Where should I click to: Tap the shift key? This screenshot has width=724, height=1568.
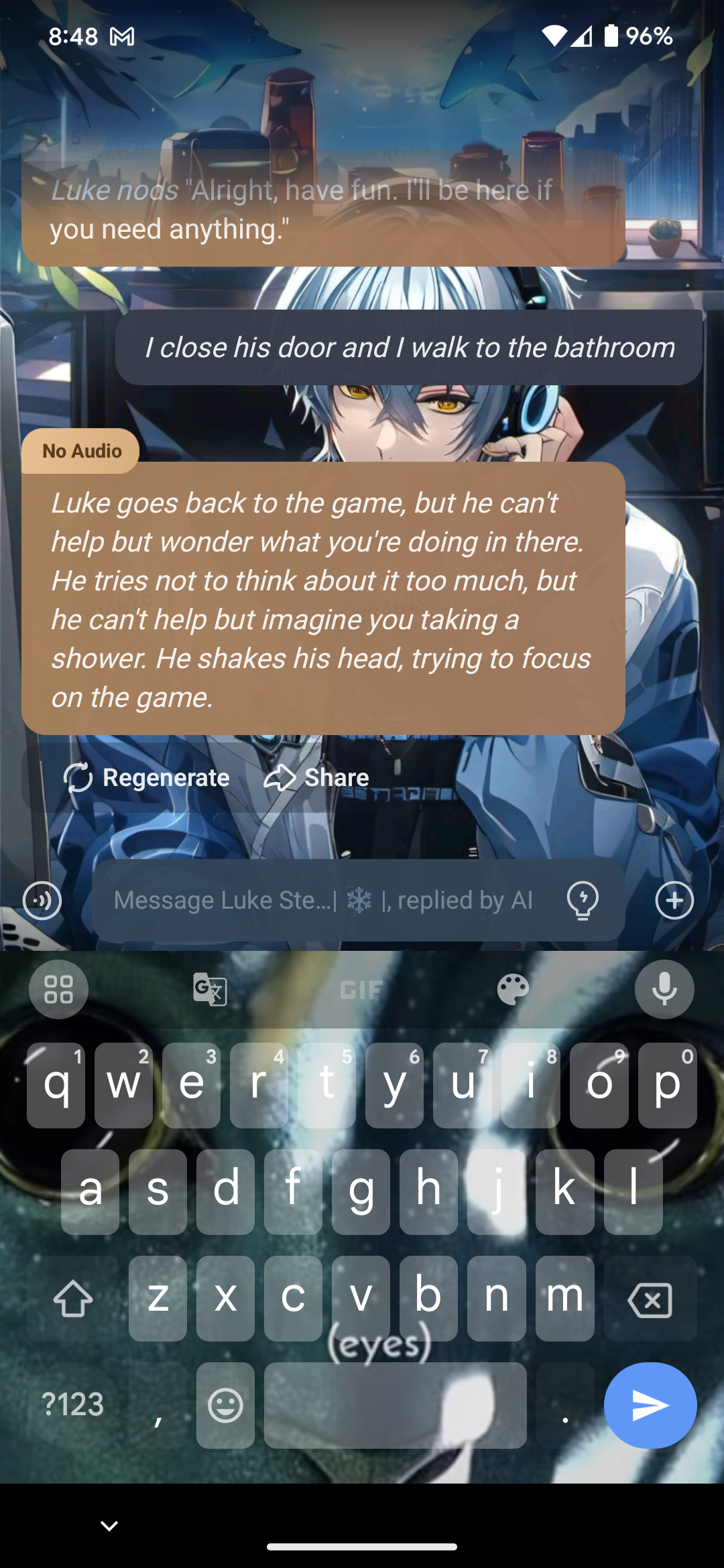[72, 1299]
